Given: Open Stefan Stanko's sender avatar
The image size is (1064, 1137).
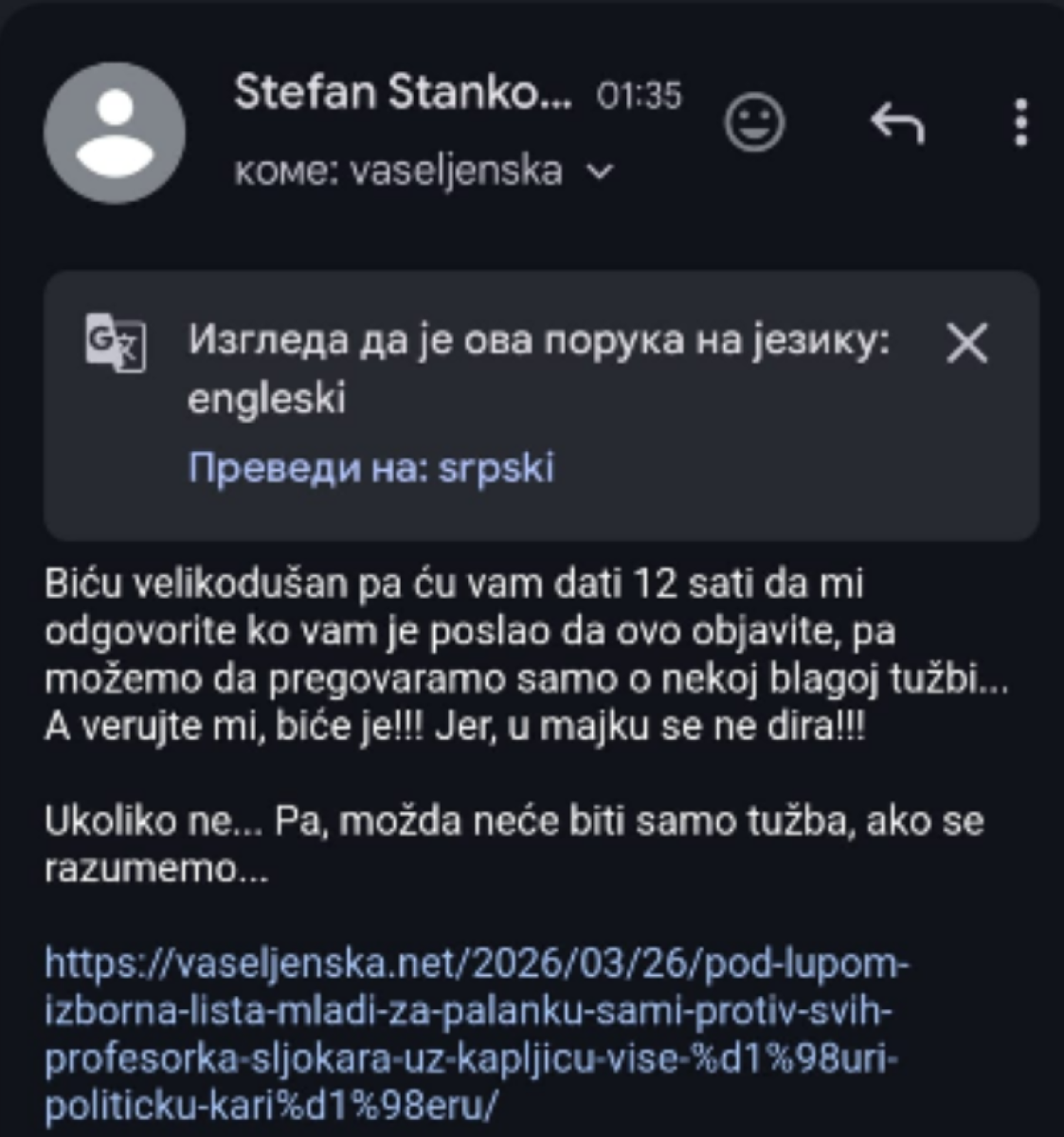Looking at the screenshot, I should [x=115, y=133].
